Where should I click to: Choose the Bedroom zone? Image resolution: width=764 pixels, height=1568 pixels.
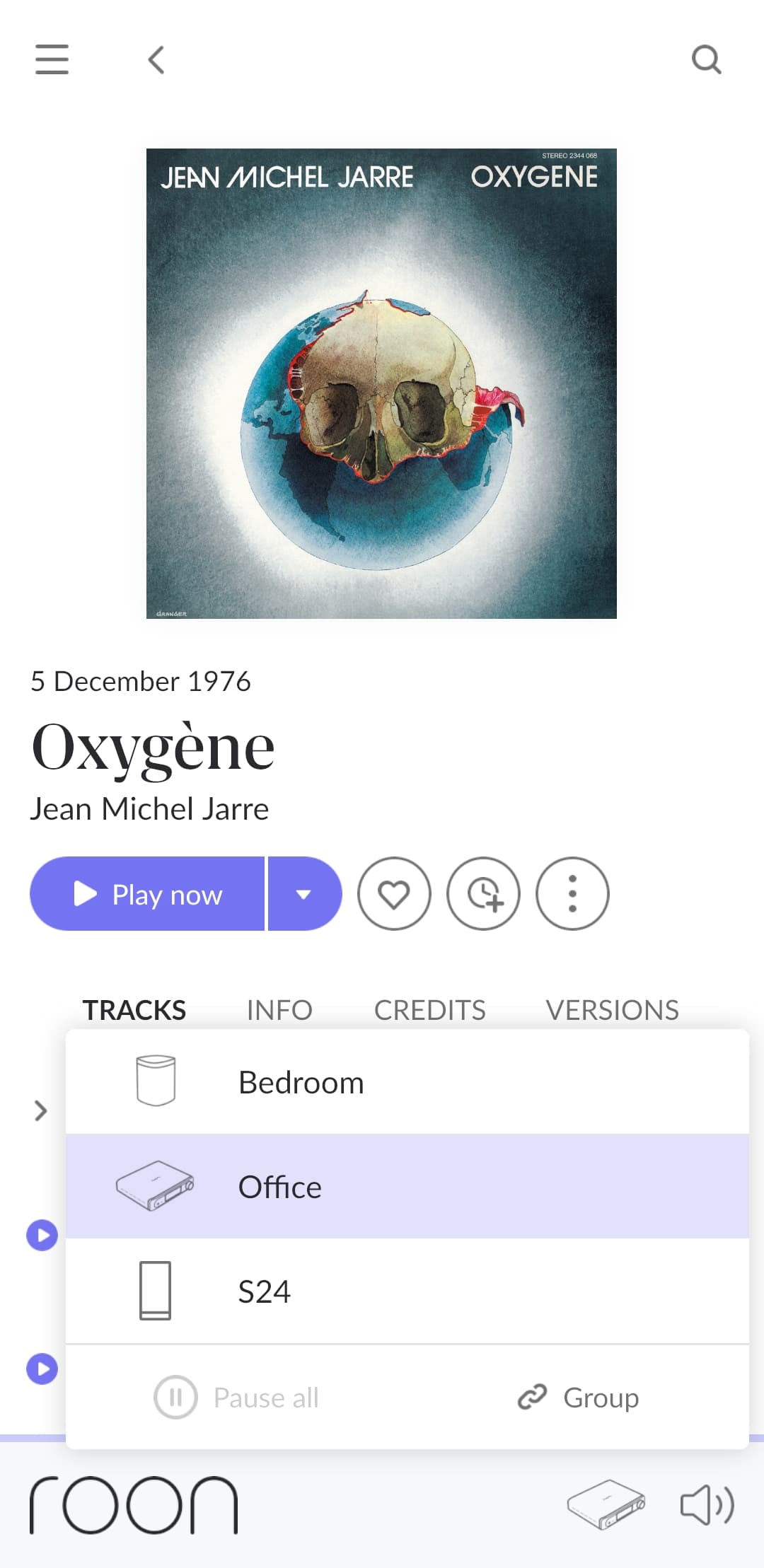(407, 1082)
